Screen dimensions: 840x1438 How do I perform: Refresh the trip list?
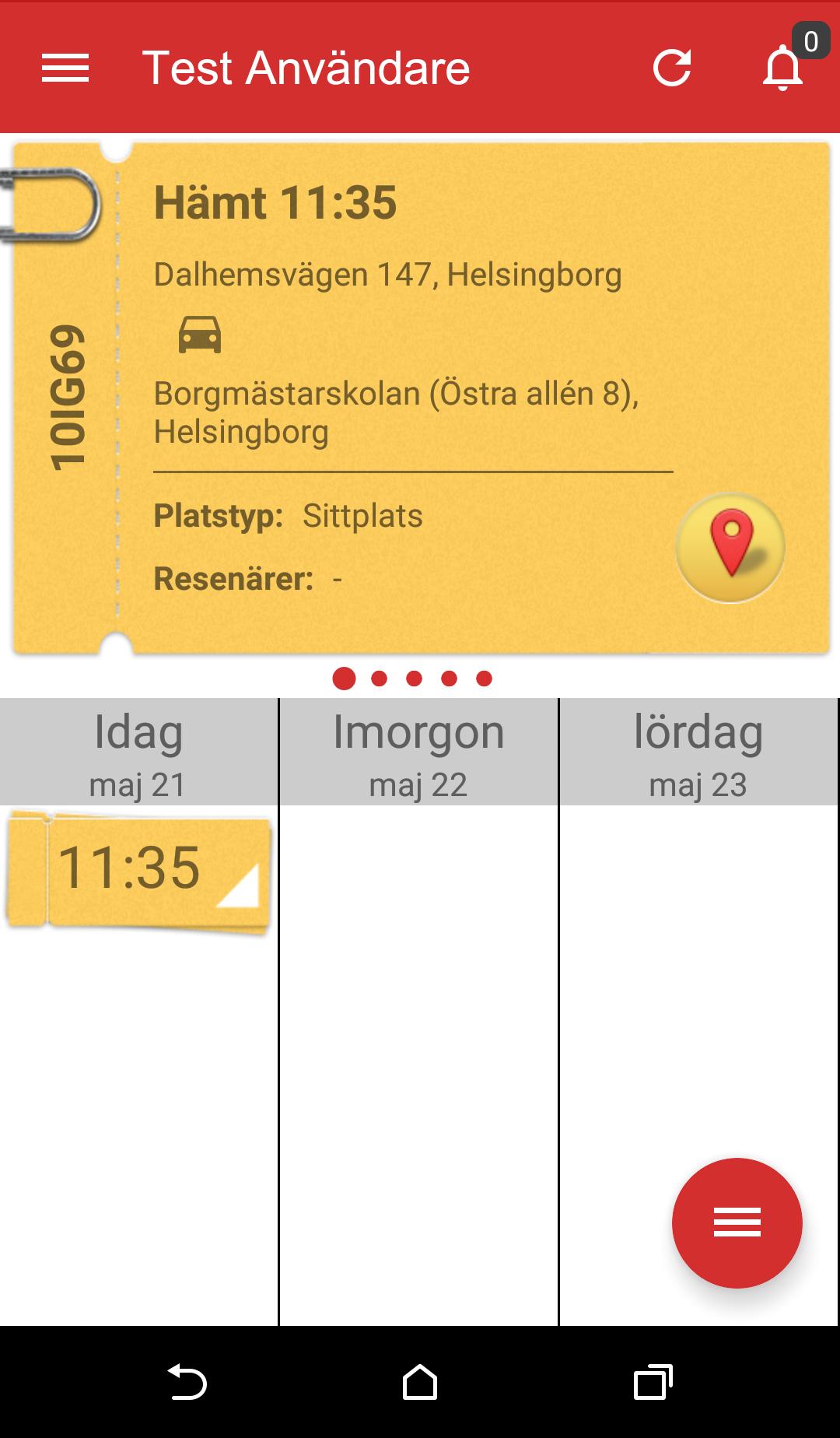672,68
